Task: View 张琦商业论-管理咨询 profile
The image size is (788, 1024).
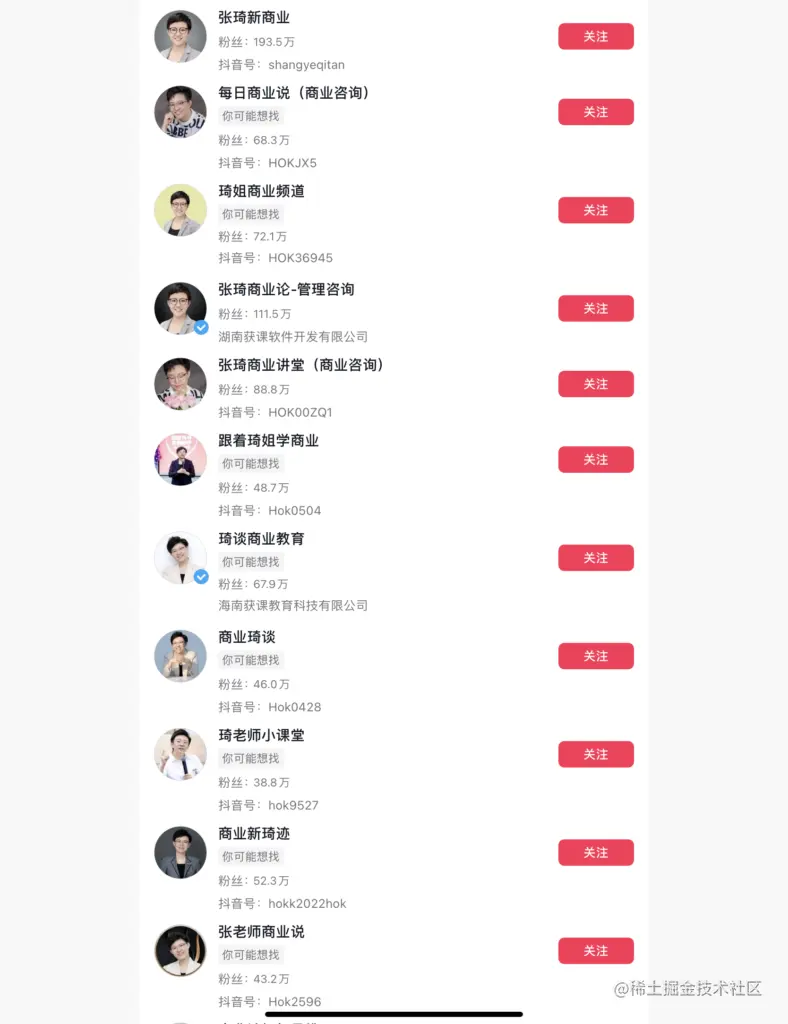Action: click(x=286, y=289)
